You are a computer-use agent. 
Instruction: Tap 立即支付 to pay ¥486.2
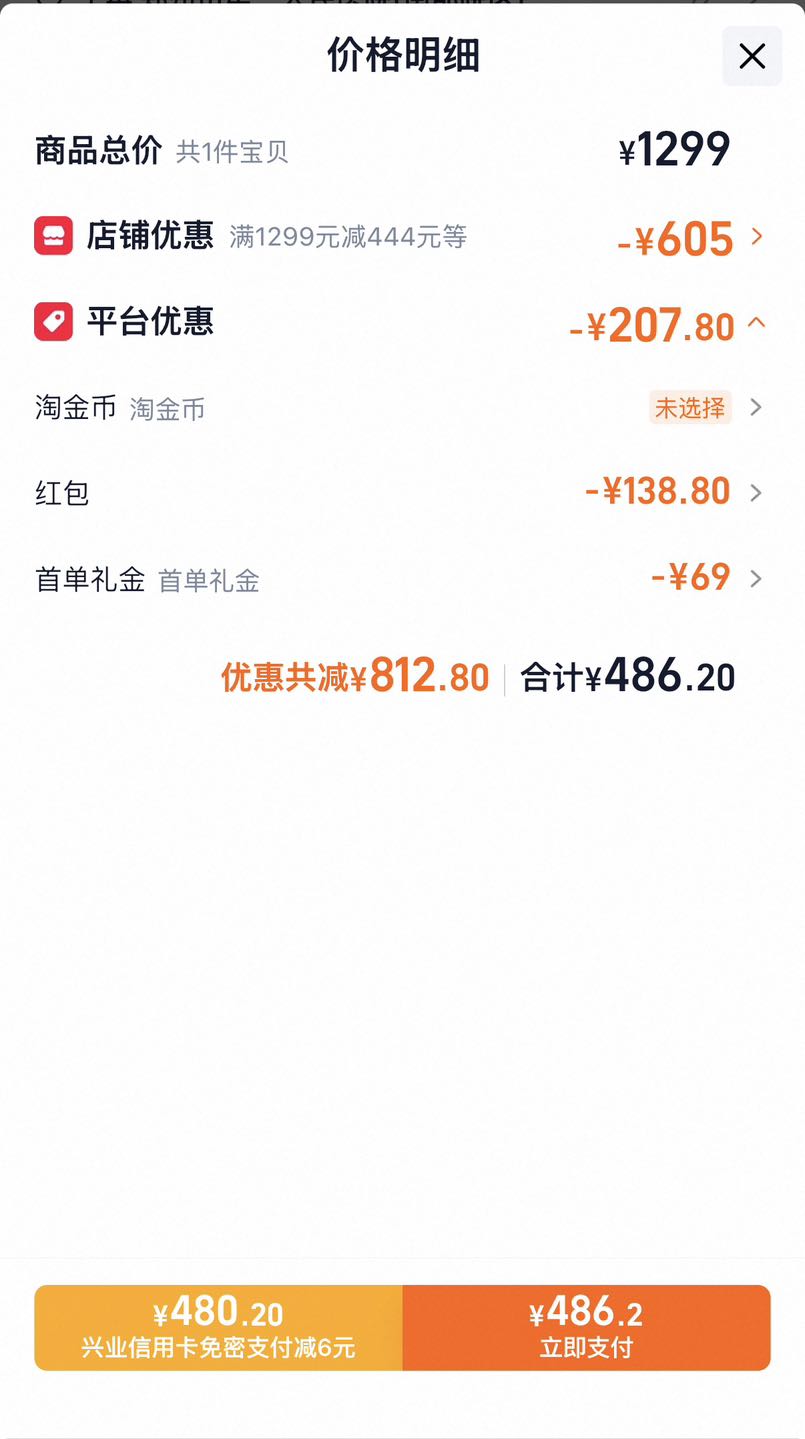tap(587, 1327)
